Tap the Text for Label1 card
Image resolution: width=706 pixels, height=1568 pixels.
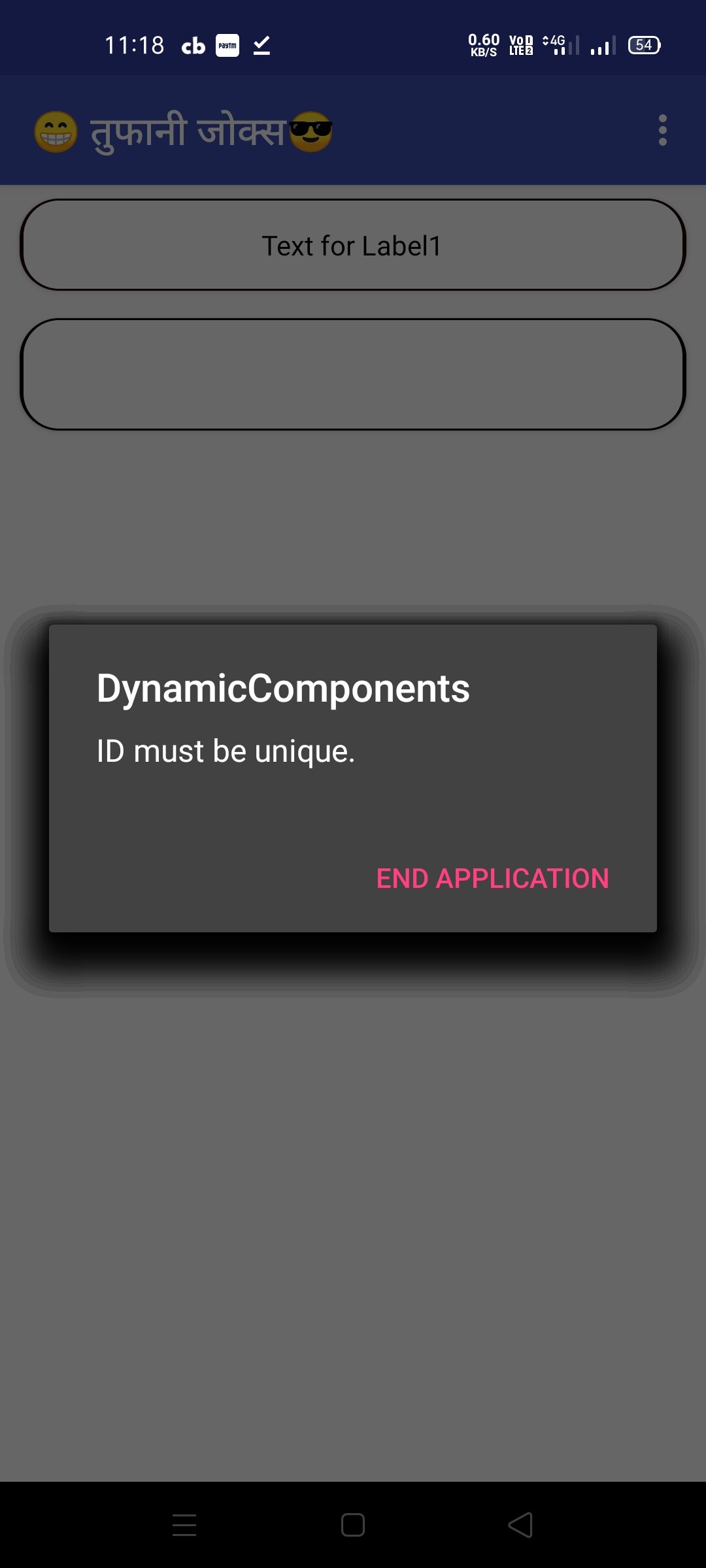pos(352,245)
